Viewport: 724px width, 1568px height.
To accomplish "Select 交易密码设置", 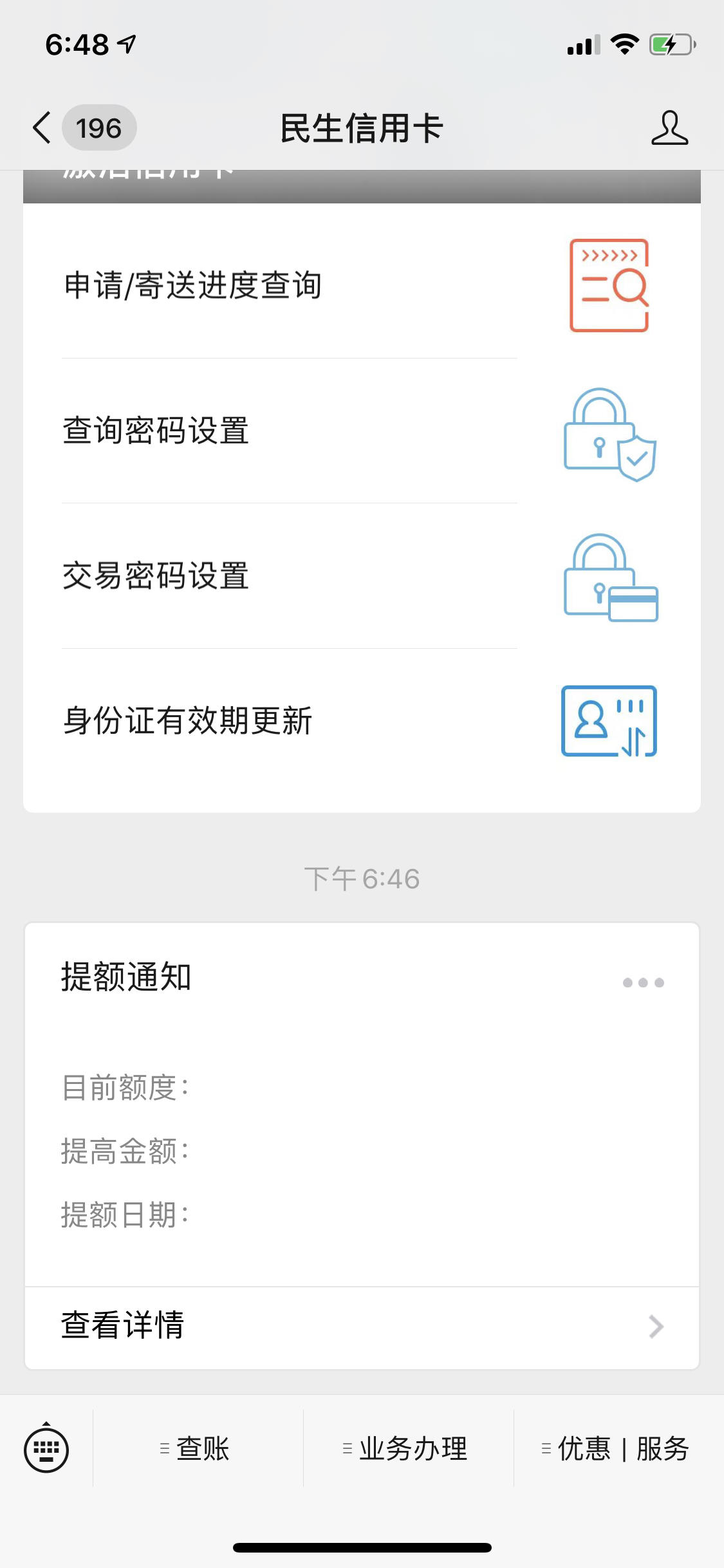I will (362, 576).
